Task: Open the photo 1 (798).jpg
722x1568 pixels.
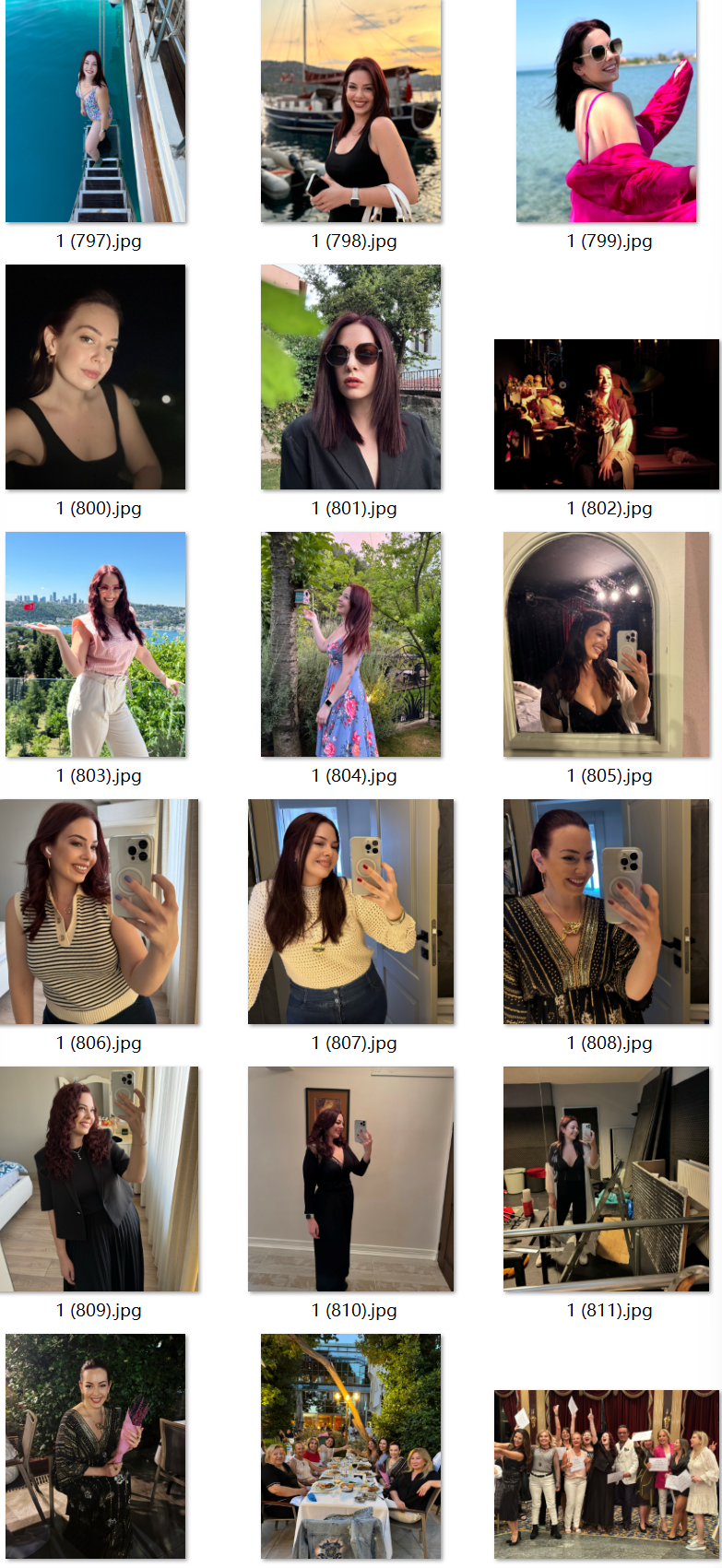Action: click(x=350, y=111)
